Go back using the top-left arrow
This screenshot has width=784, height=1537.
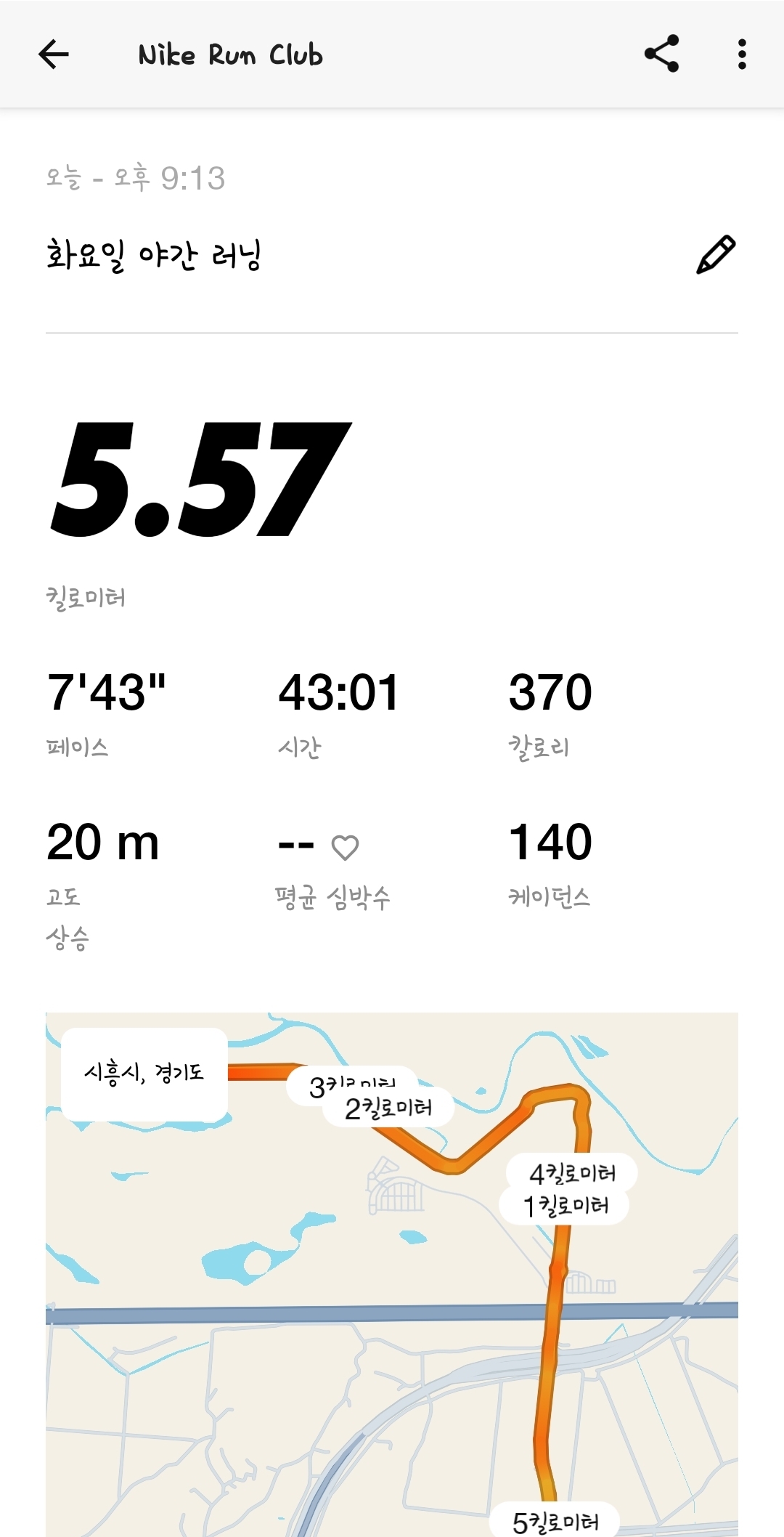point(53,54)
